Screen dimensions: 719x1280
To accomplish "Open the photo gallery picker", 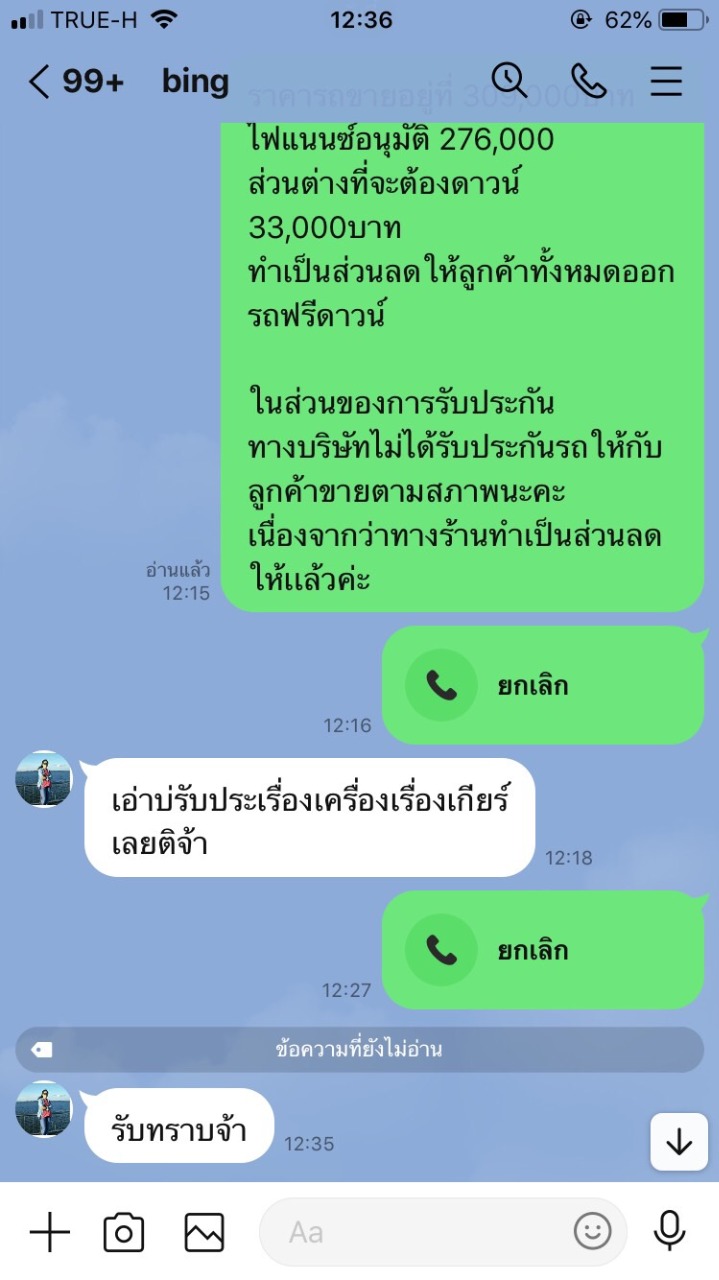I will tap(204, 1232).
